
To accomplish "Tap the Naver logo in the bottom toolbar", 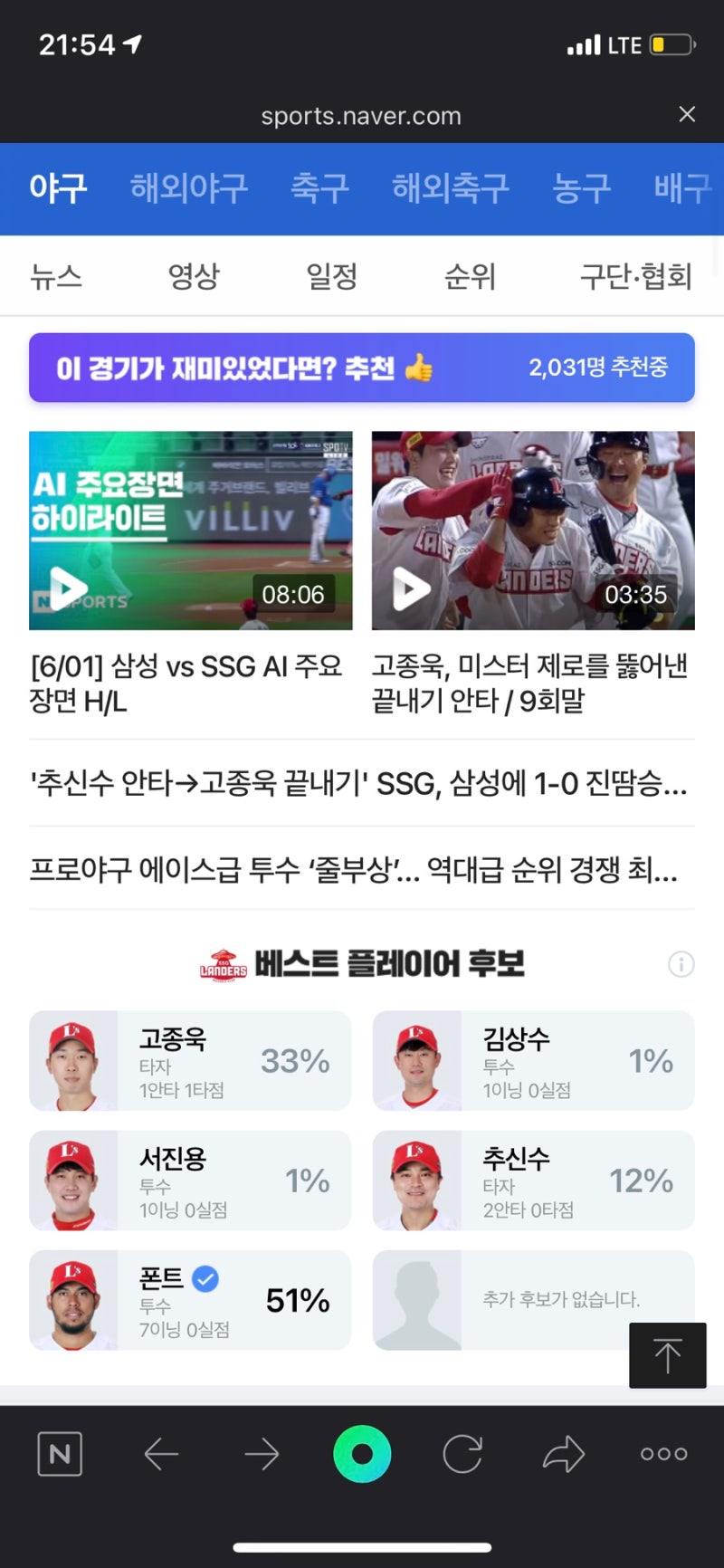I will 59,1455.
